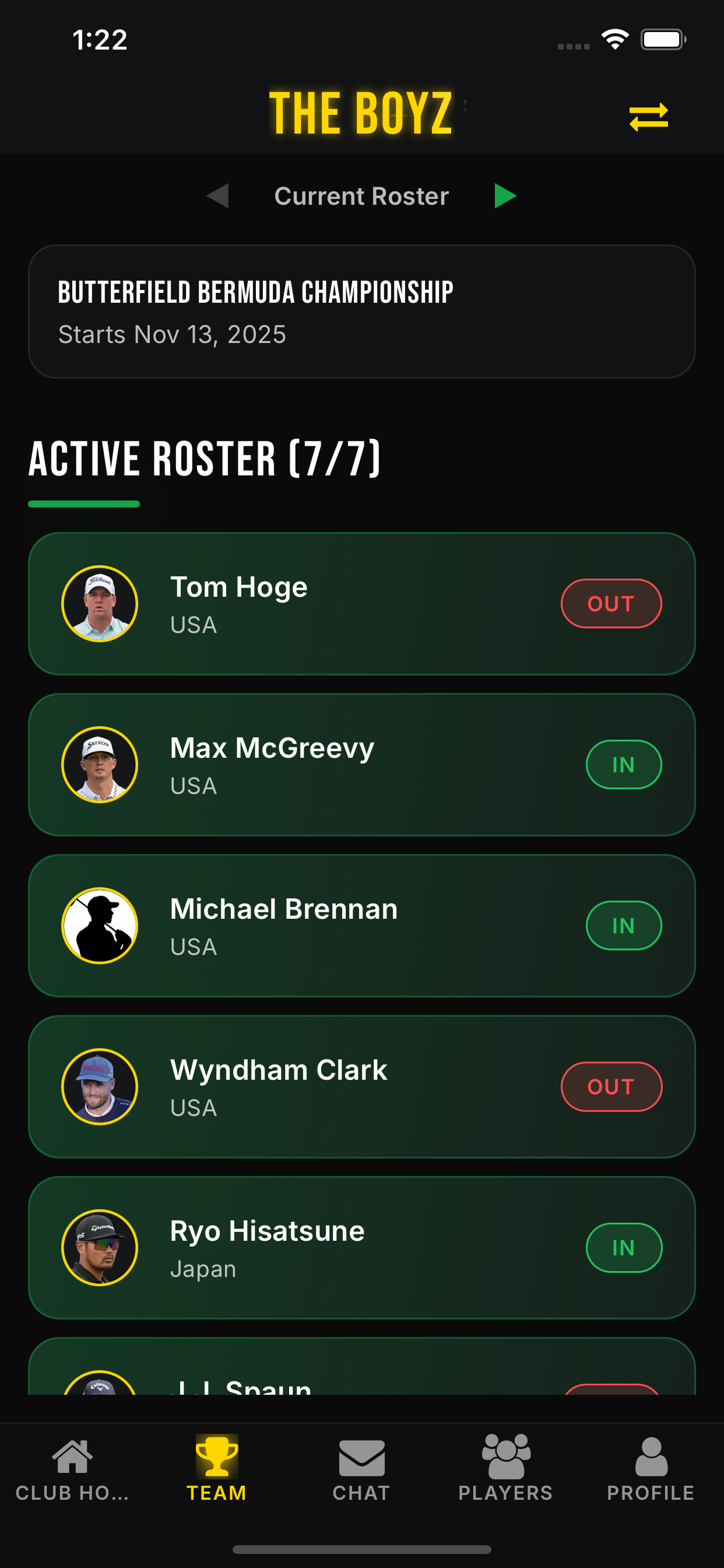The height and width of the screenshot is (1568, 724).
Task: Open the swap transfers icon top right
Action: (649, 116)
